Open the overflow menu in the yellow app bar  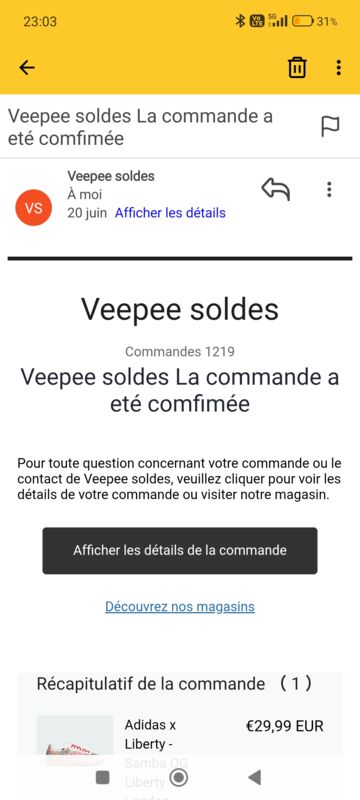click(339, 67)
